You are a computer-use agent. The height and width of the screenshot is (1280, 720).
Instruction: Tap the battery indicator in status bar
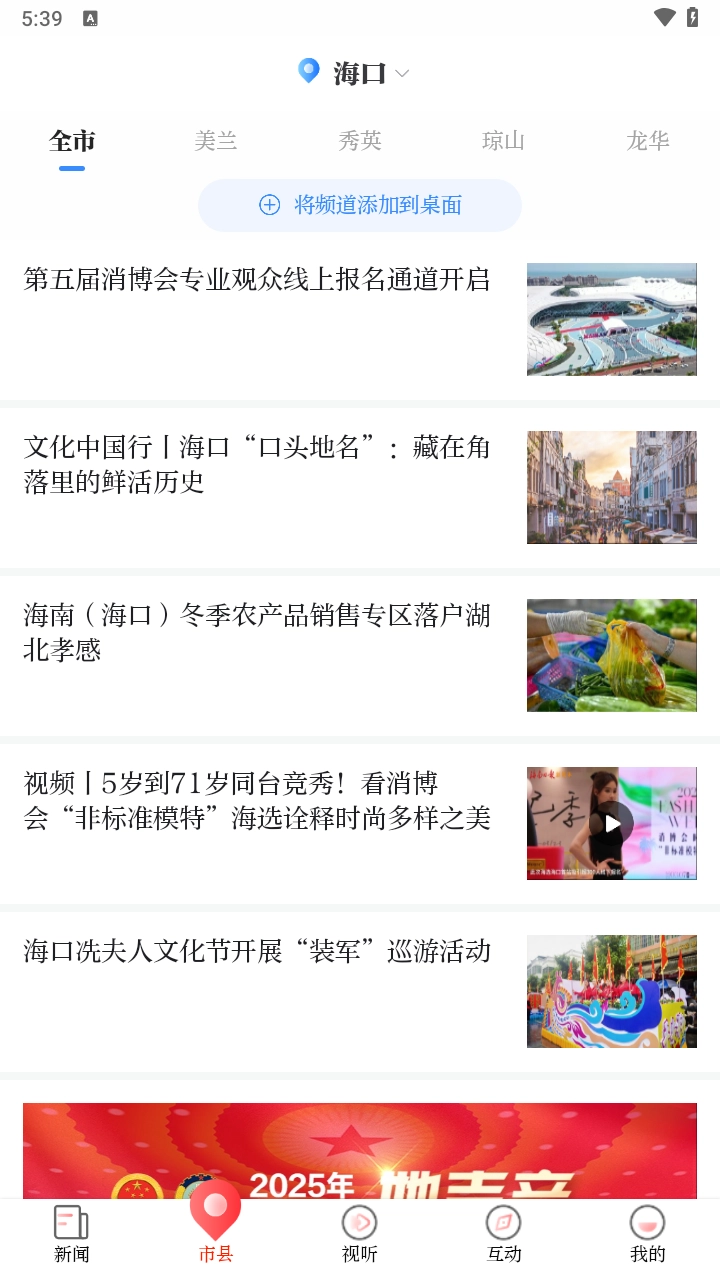tap(691, 17)
